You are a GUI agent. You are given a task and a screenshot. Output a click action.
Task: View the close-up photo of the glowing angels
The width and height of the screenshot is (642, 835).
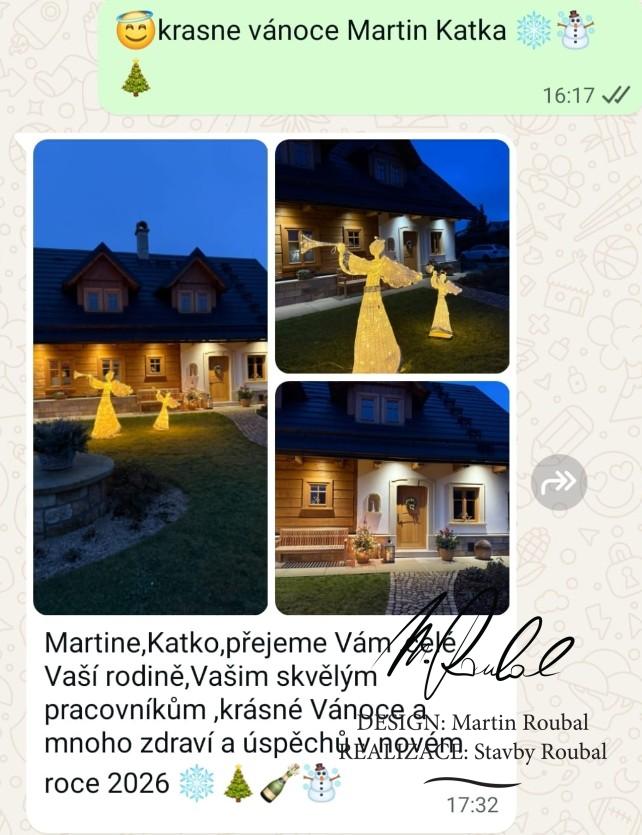coord(392,256)
